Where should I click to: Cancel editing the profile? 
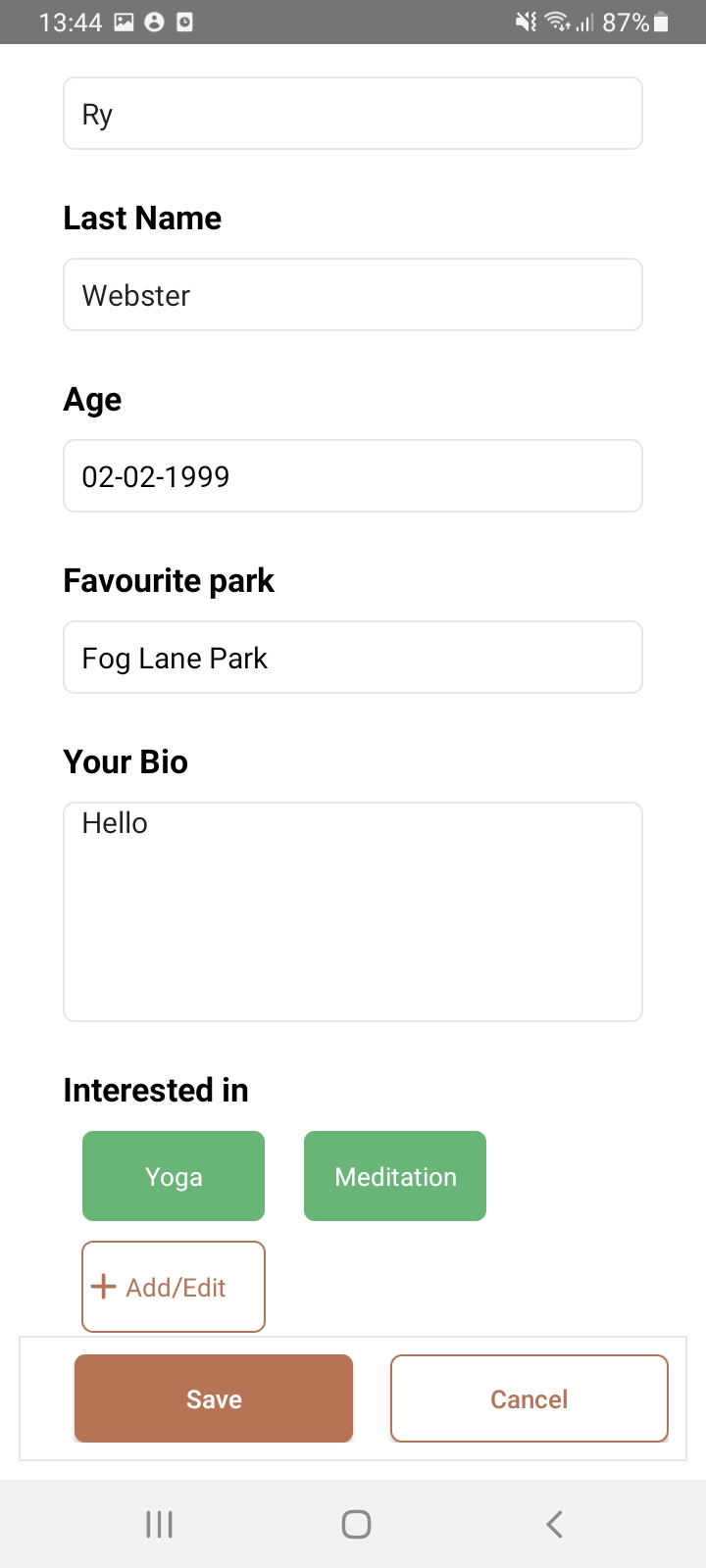[529, 1398]
